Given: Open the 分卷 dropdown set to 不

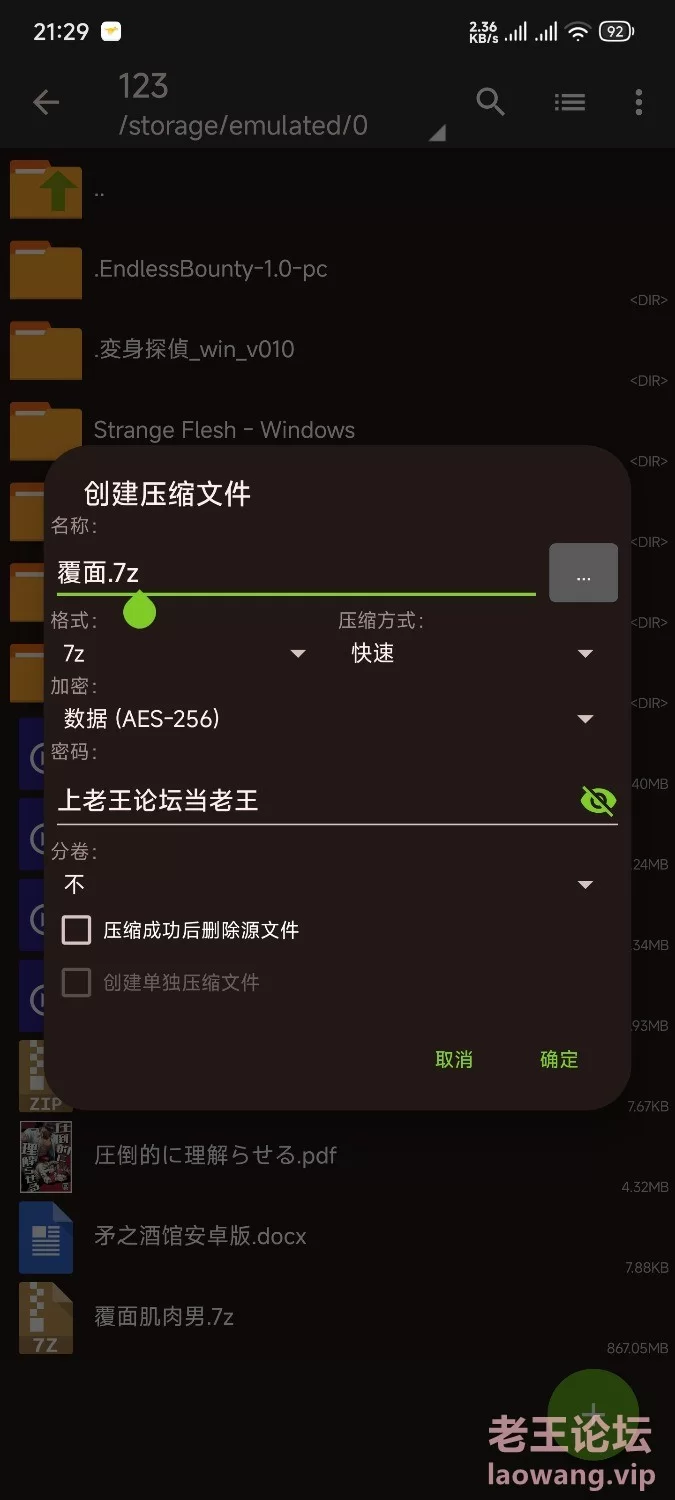Looking at the screenshot, I should pos(330,884).
